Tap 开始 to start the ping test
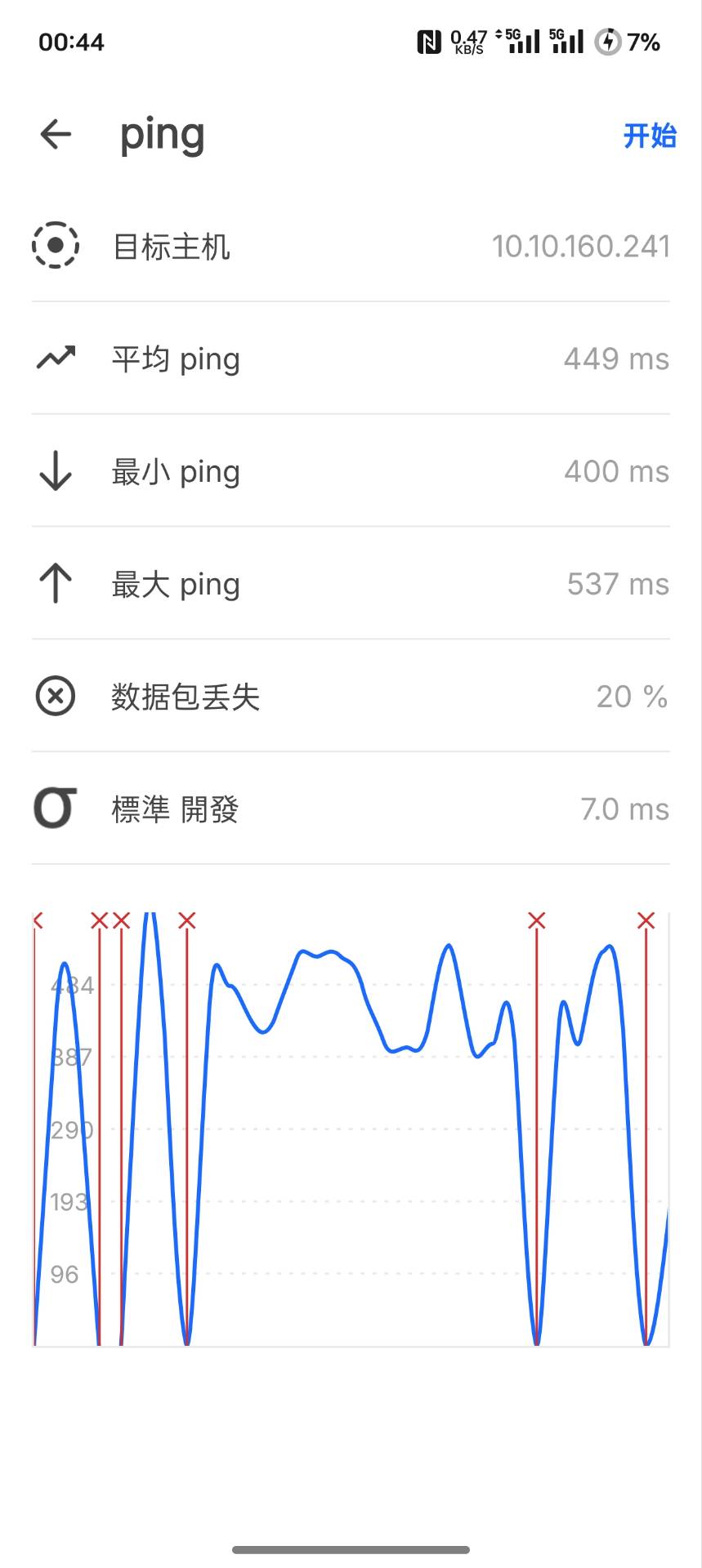Image resolution: width=702 pixels, height=1568 pixels. pyautogui.click(x=650, y=136)
